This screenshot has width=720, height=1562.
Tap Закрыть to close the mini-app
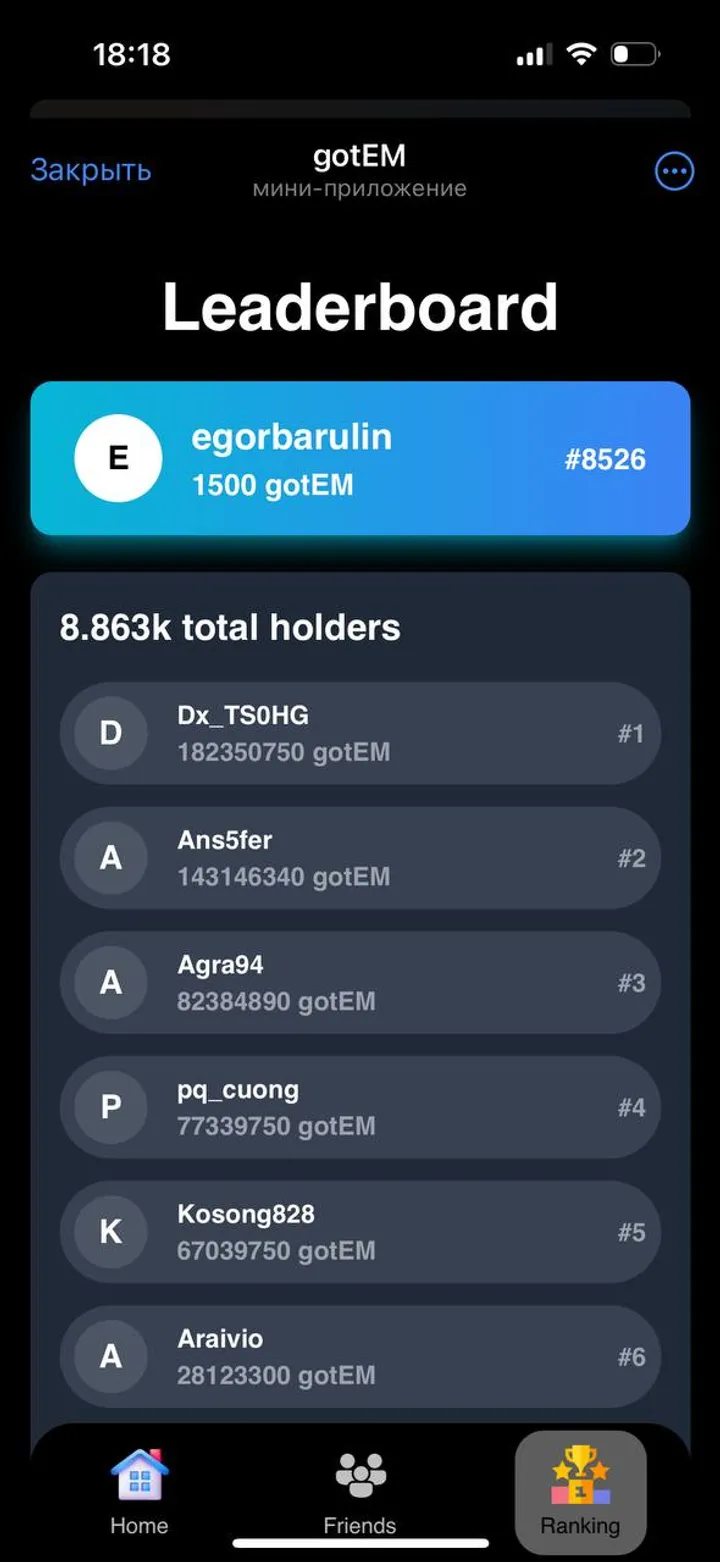[91, 170]
